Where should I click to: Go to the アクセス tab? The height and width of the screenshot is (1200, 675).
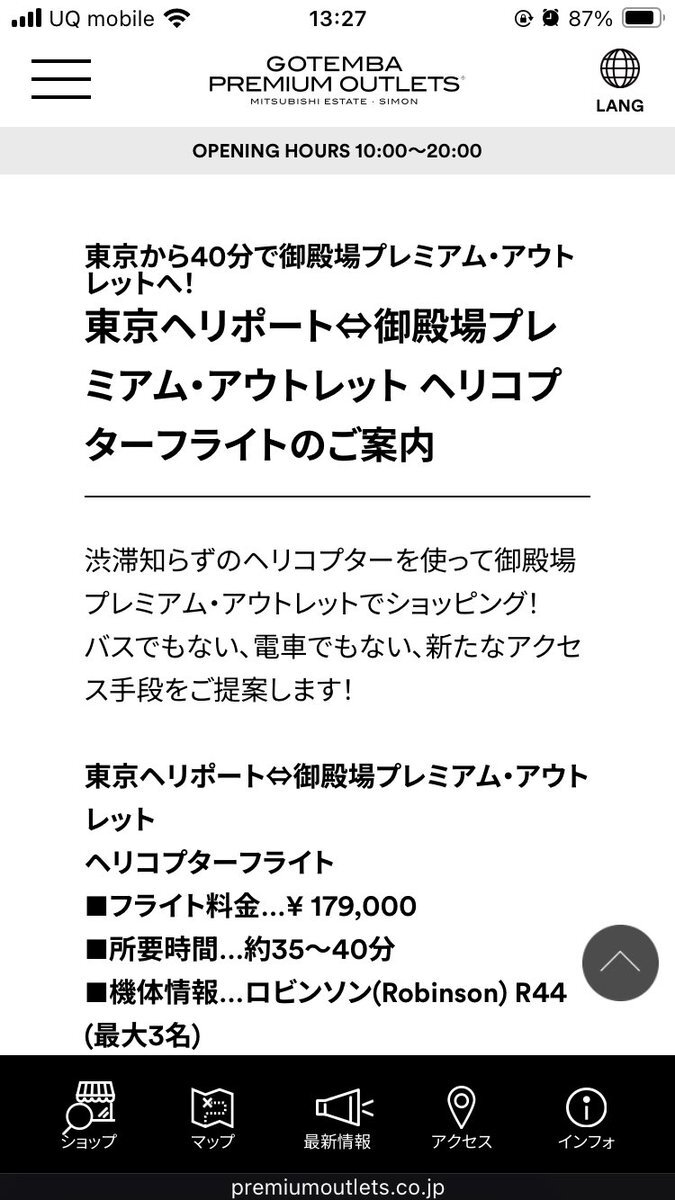(461, 1117)
